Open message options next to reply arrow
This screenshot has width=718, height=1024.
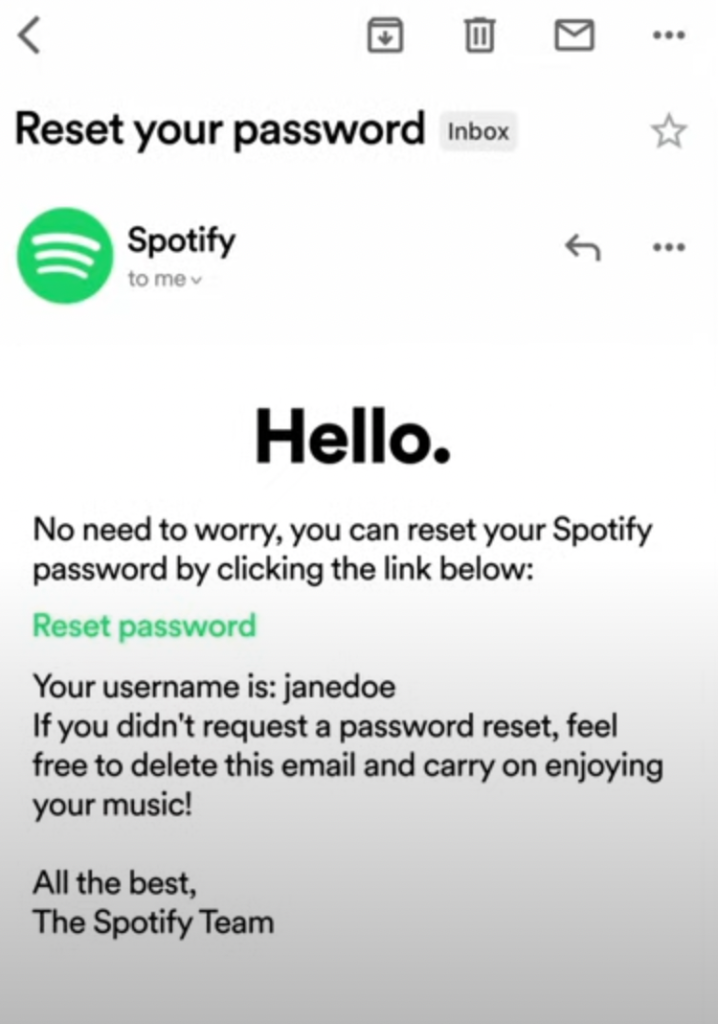[668, 246]
